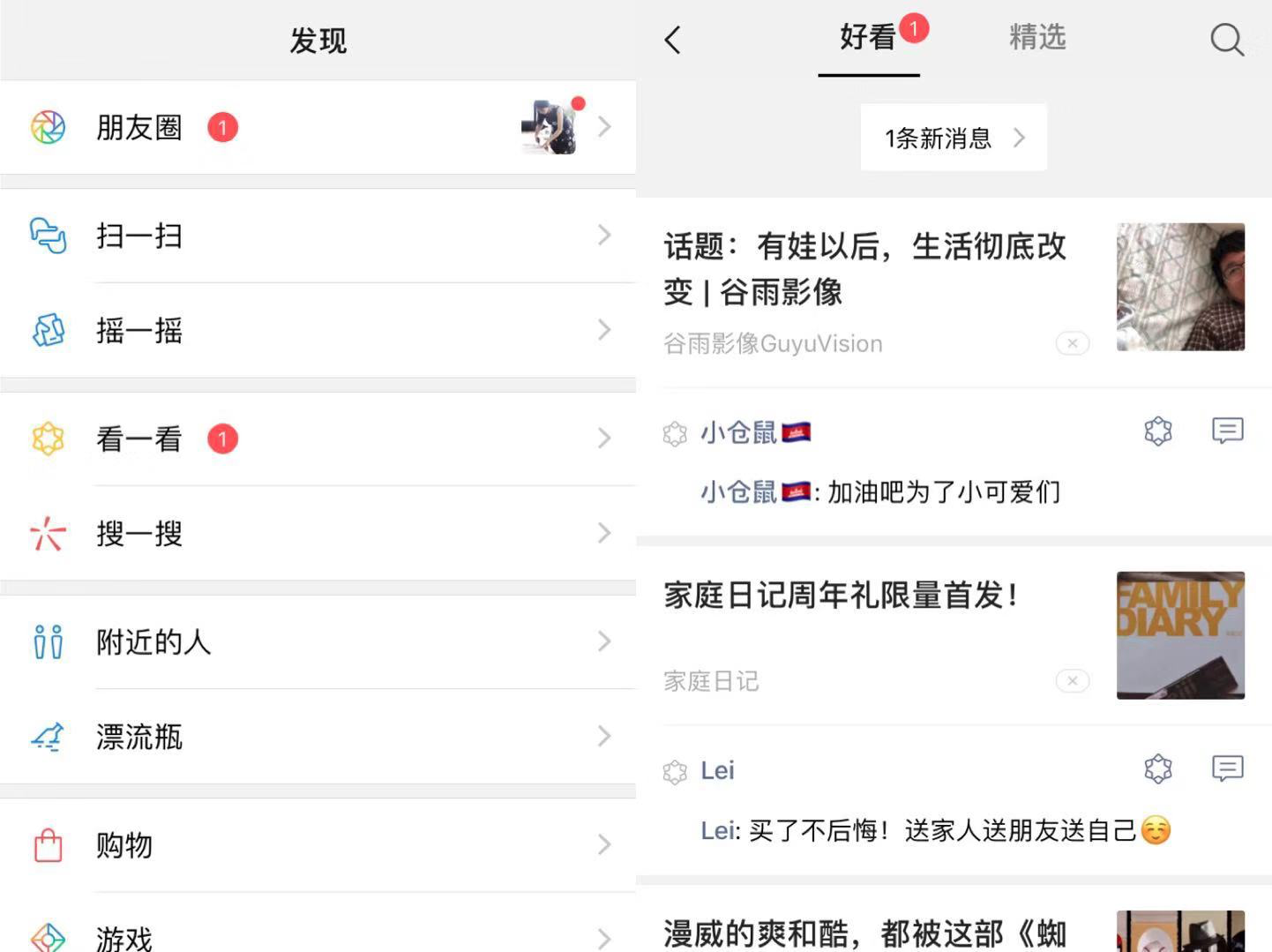
Task: Open article 有娃以后，生活彻底改变
Action: pos(864,268)
